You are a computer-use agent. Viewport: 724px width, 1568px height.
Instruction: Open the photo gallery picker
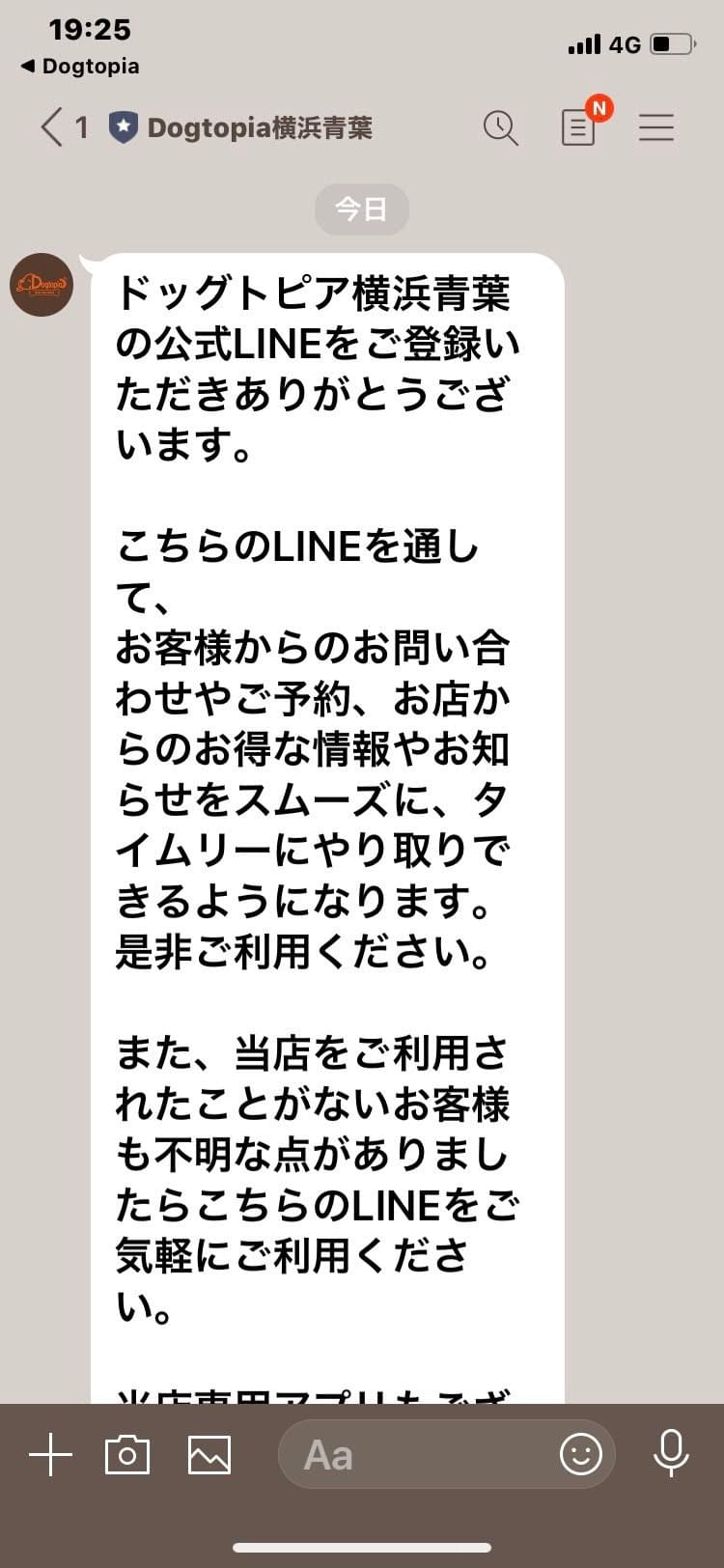point(209,1454)
